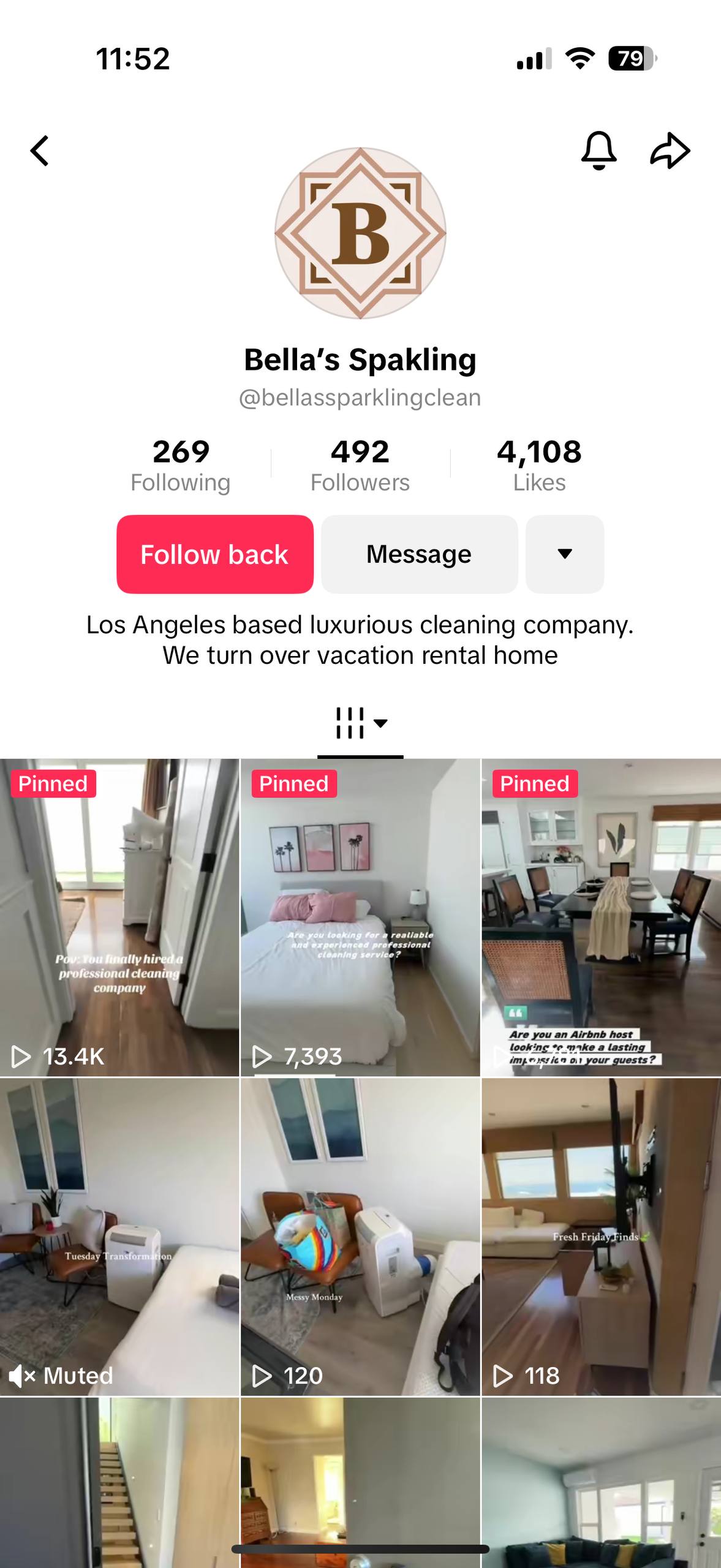Open the staircase video thumbnail
This screenshot has height=1568, width=721.
pyautogui.click(x=119, y=1482)
